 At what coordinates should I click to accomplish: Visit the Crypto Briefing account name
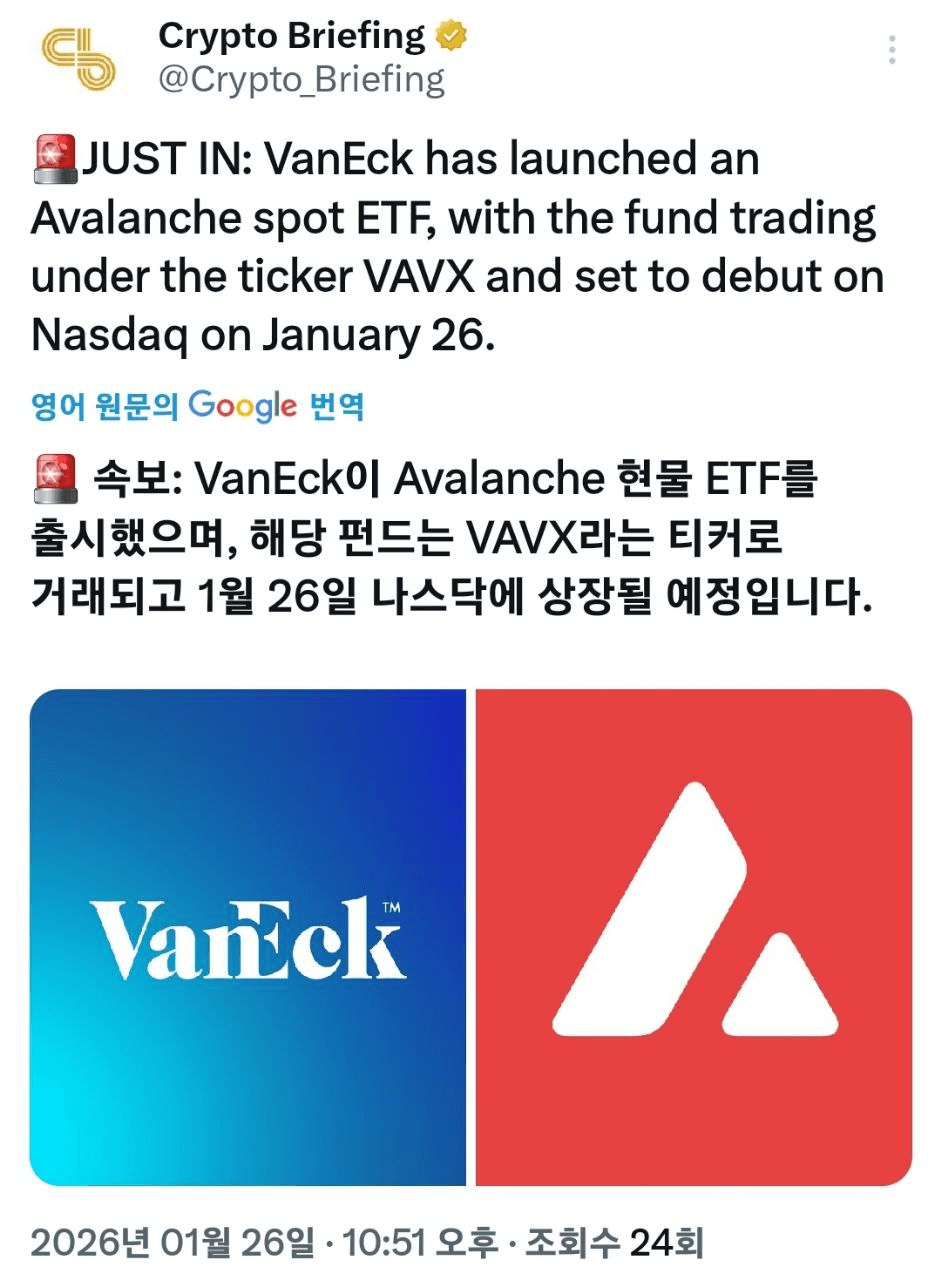(291, 37)
